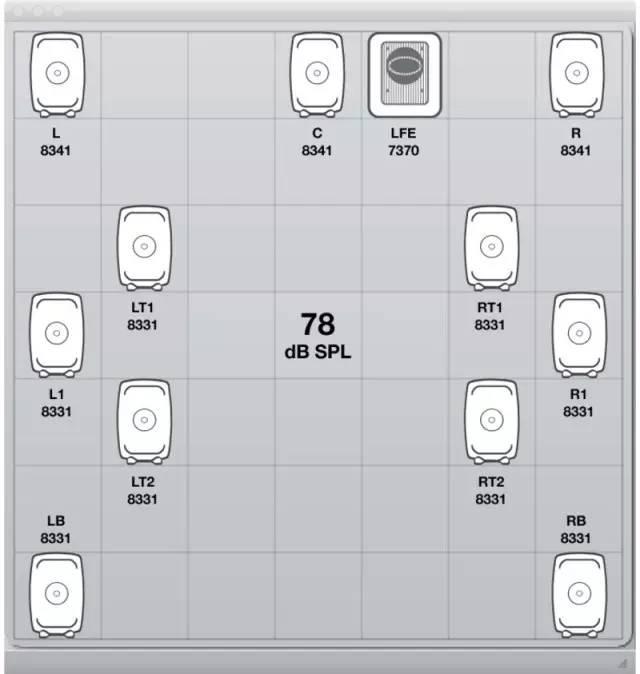Screen dimensions: 640x674
Task: Select the L1 8331 speaker
Action: 57,333
